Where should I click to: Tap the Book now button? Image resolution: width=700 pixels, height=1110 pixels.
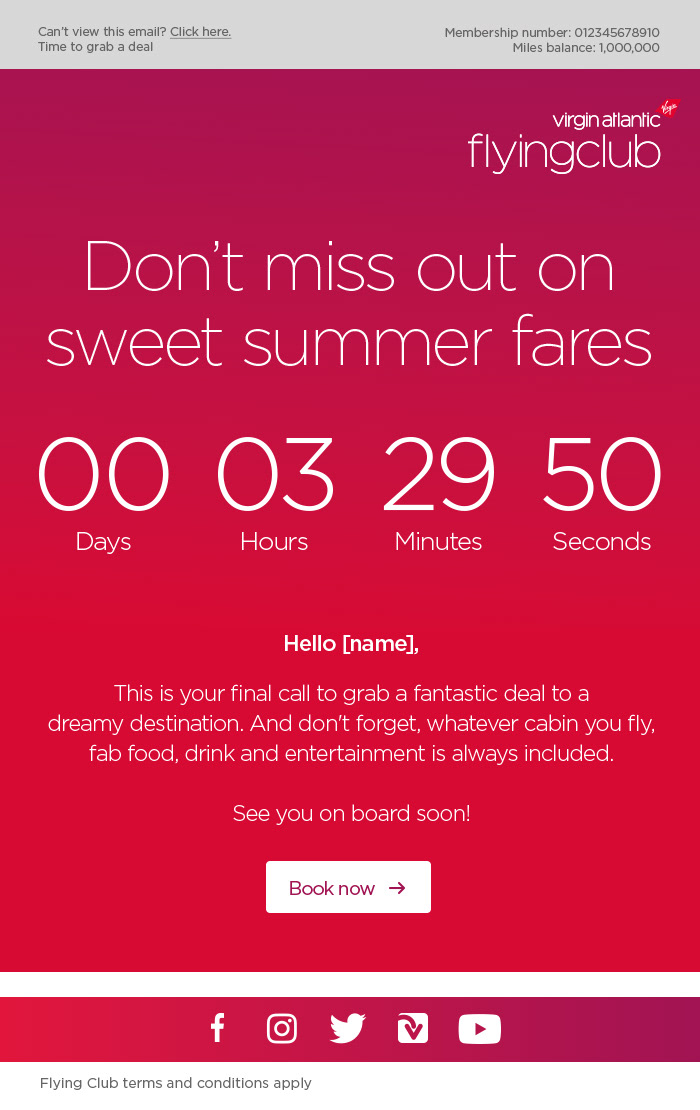click(348, 887)
